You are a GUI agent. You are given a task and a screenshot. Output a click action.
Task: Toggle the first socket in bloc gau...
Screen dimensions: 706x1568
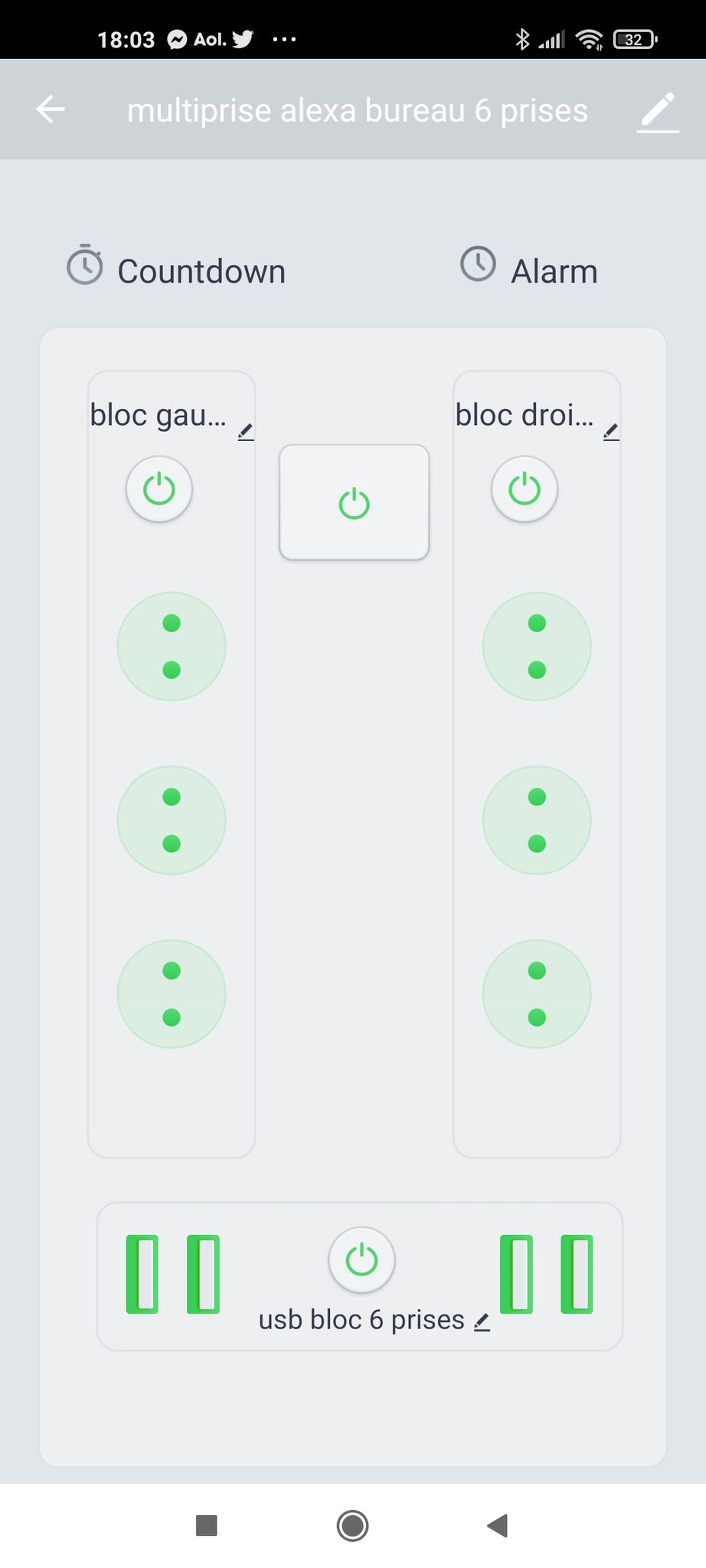pos(172,646)
